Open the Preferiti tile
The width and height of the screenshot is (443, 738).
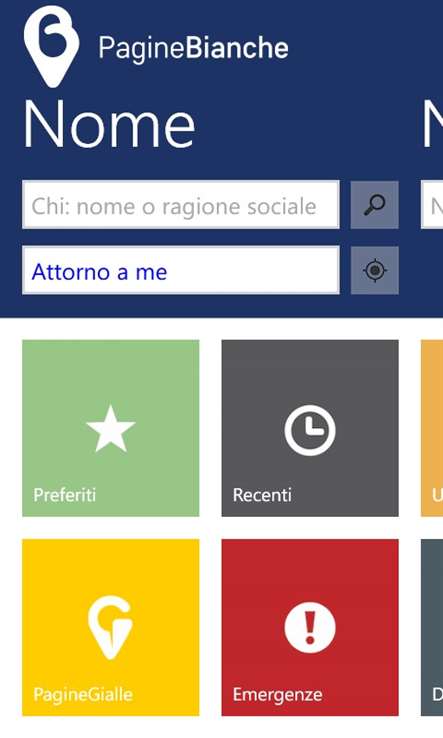tap(111, 428)
